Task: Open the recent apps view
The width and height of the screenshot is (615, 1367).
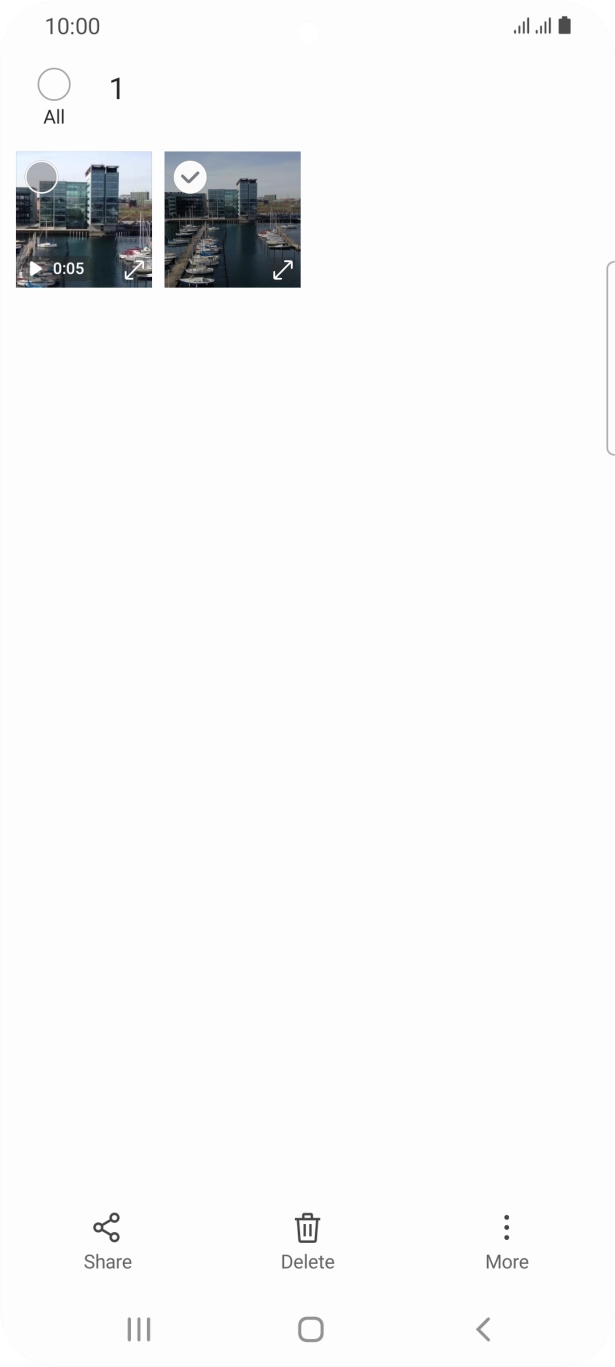Action: point(139,1329)
